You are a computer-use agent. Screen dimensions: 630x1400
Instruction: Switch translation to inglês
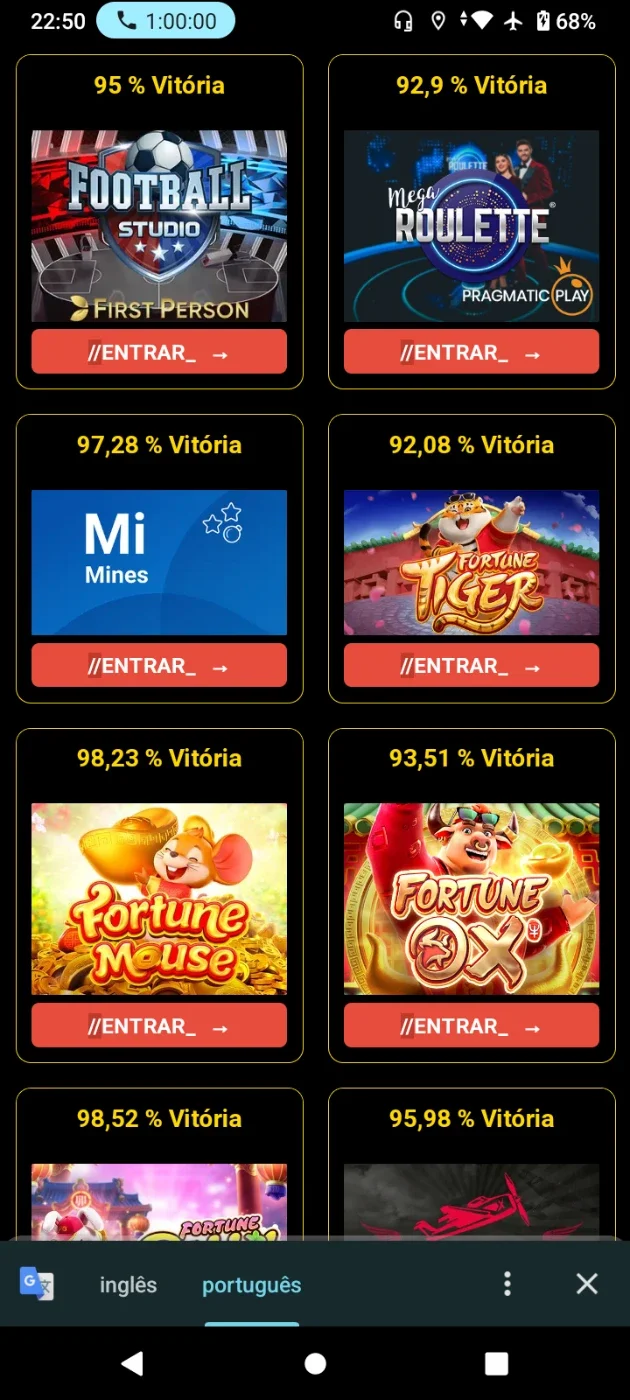pos(128,1285)
